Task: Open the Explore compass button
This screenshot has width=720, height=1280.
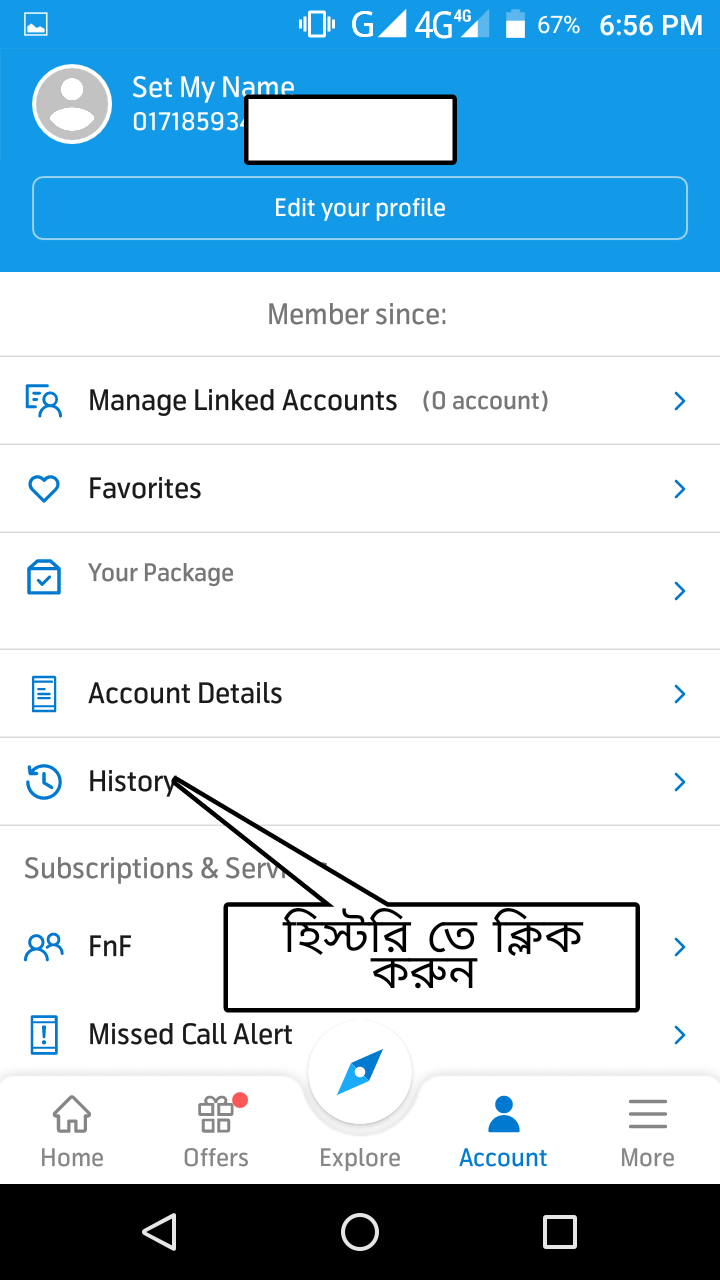Action: [x=360, y=1074]
